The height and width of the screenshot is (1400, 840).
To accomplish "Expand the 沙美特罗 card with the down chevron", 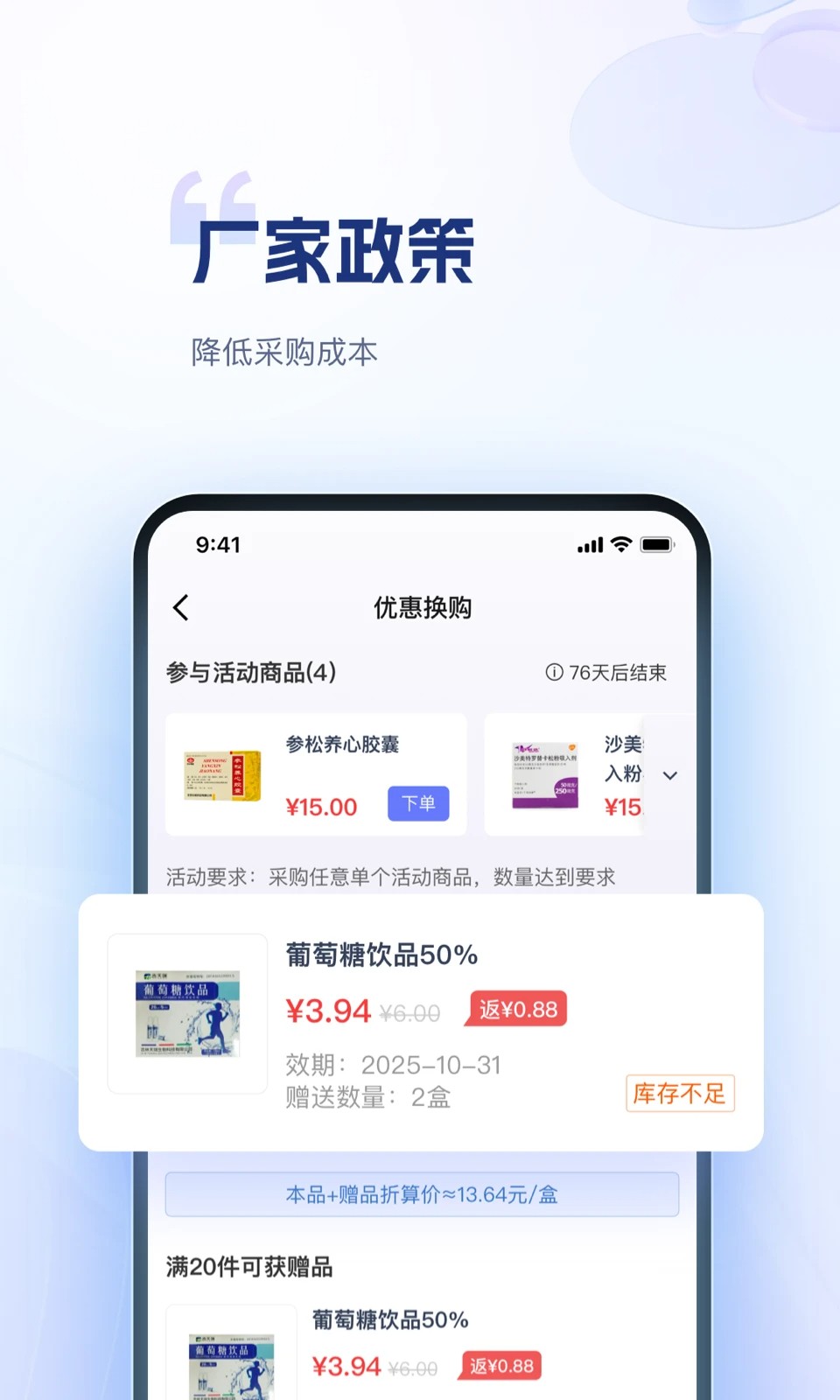I will 671,775.
